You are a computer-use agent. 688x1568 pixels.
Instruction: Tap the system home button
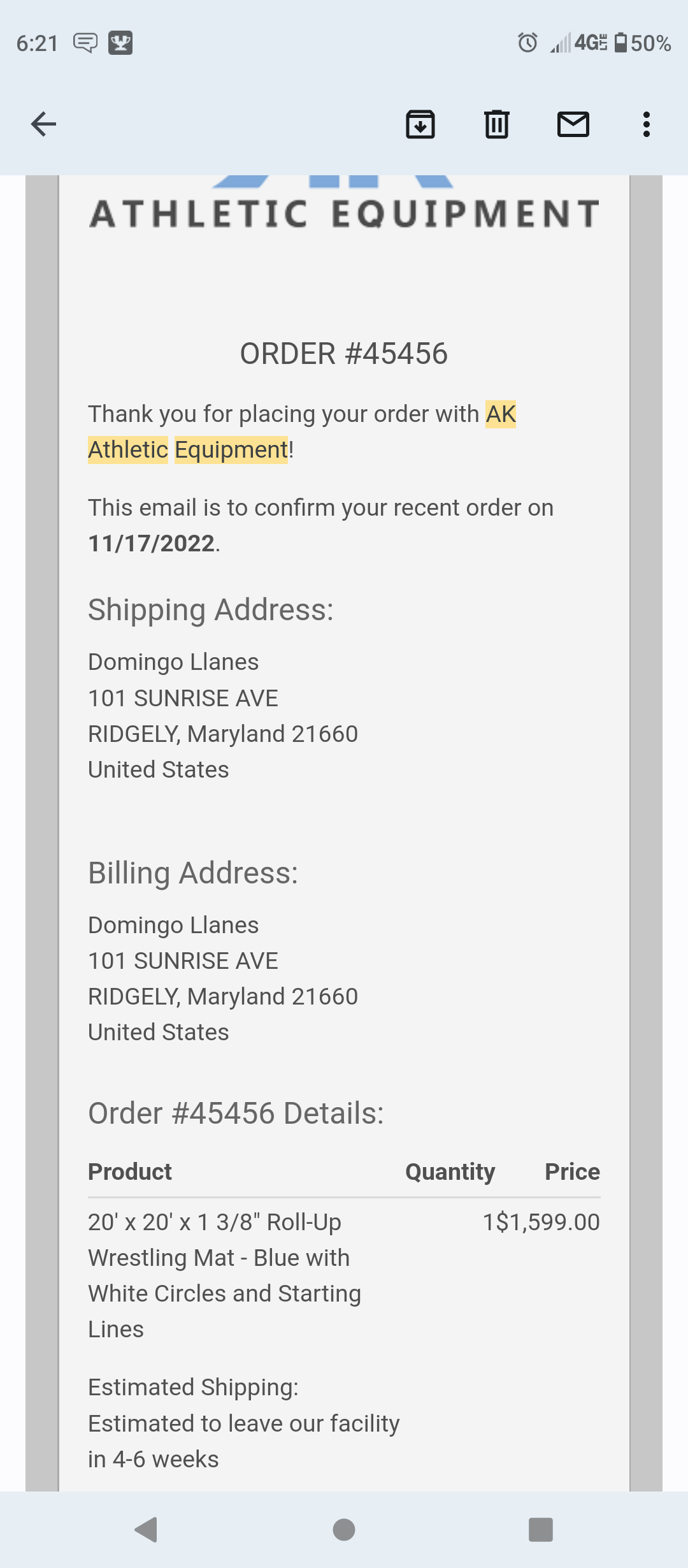coord(344,1529)
